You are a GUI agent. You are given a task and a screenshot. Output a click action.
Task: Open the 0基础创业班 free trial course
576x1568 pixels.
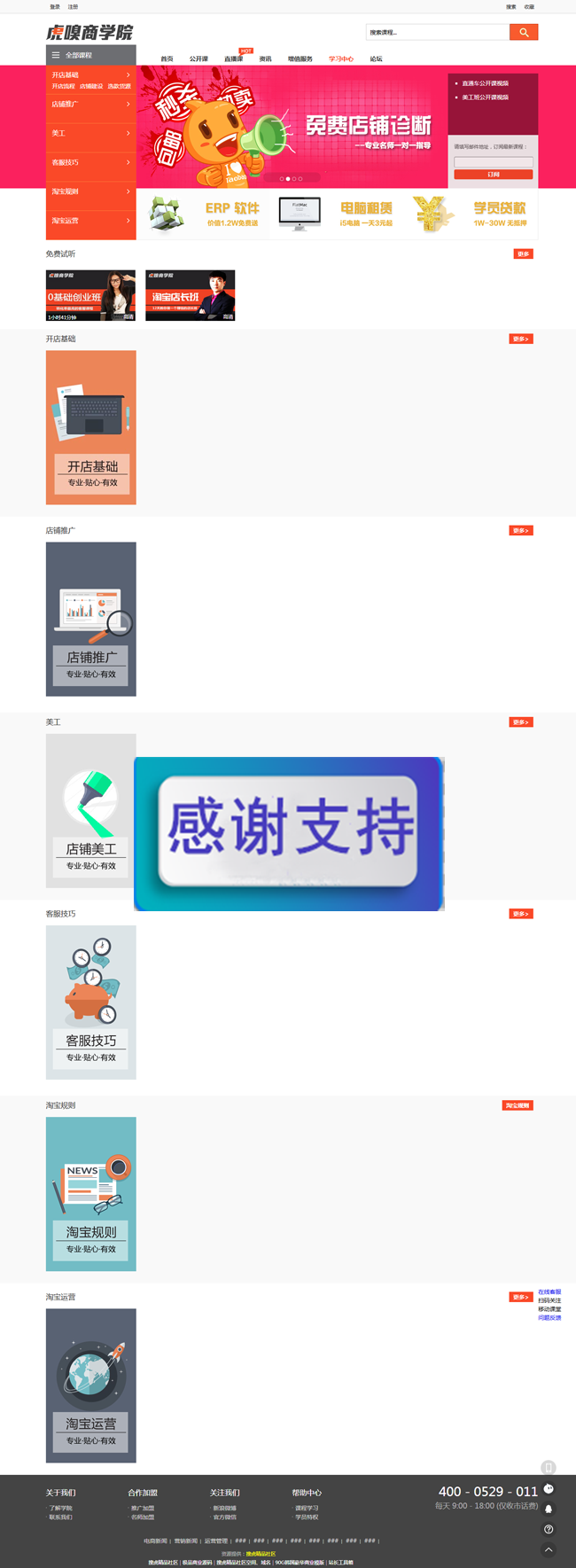(x=90, y=295)
